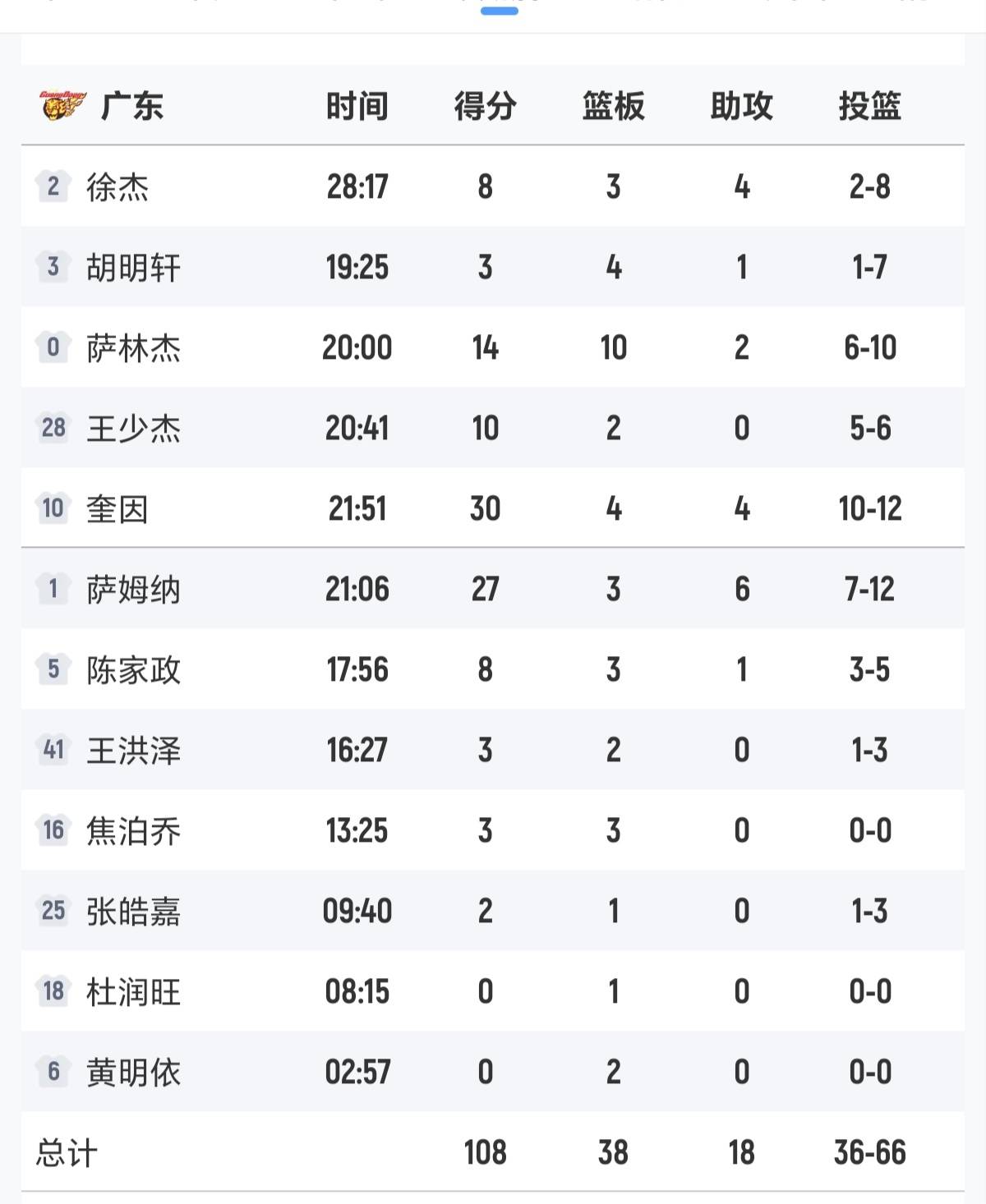View 张皓嘉's player details
The height and width of the screenshot is (1204, 986).
[x=133, y=912]
